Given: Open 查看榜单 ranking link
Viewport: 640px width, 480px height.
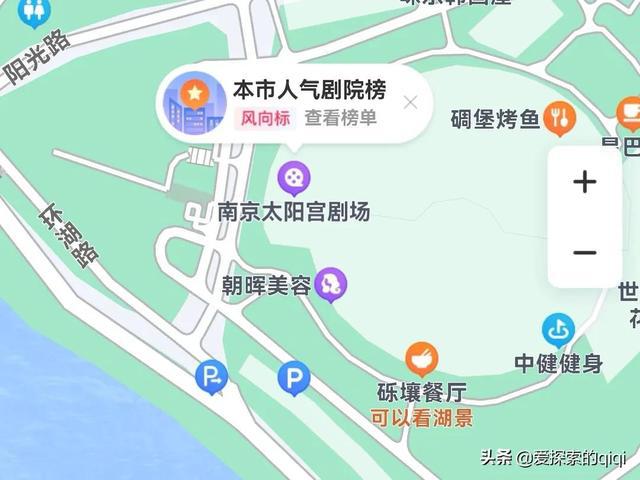Looking at the screenshot, I should coord(341,118).
